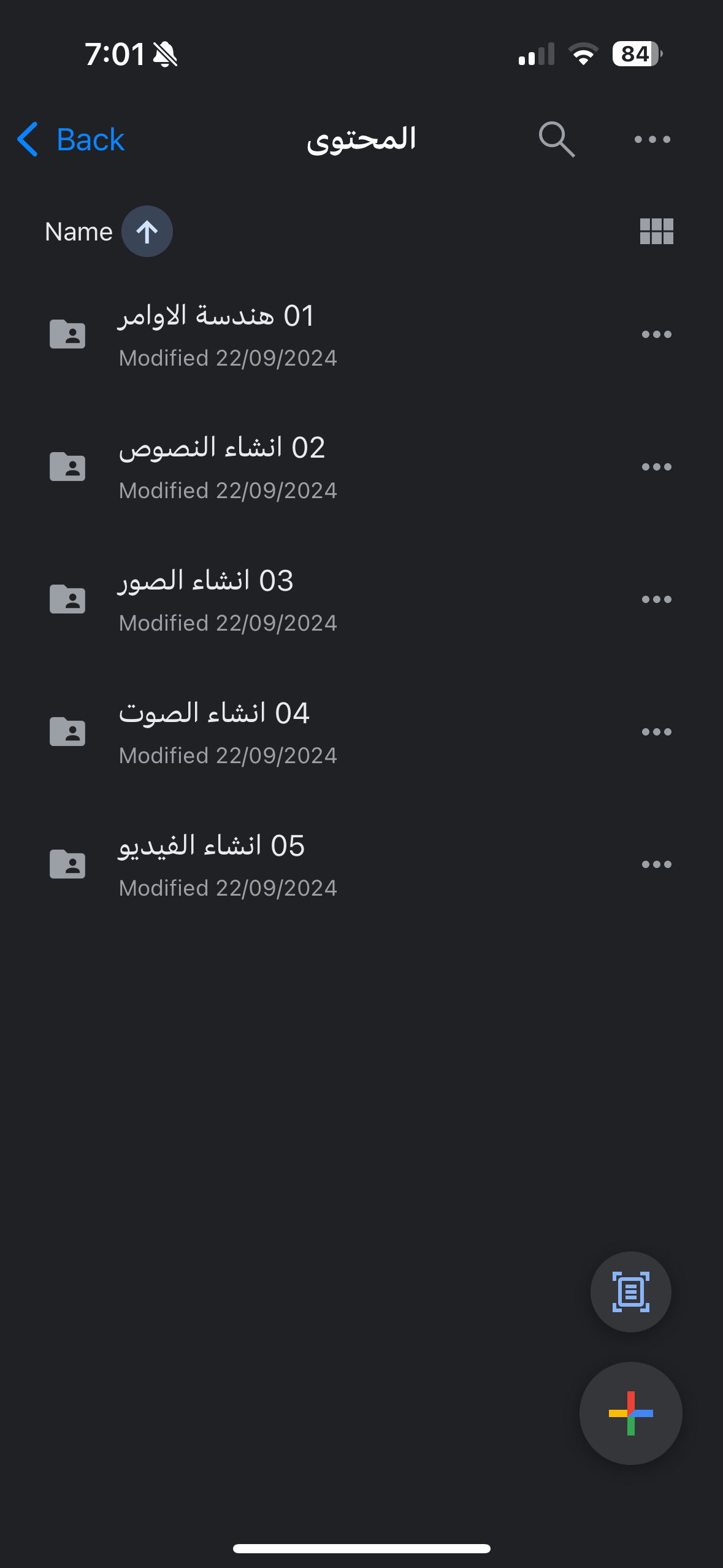Show more options for folder 02
Screen dimensions: 723x1568
point(656,467)
